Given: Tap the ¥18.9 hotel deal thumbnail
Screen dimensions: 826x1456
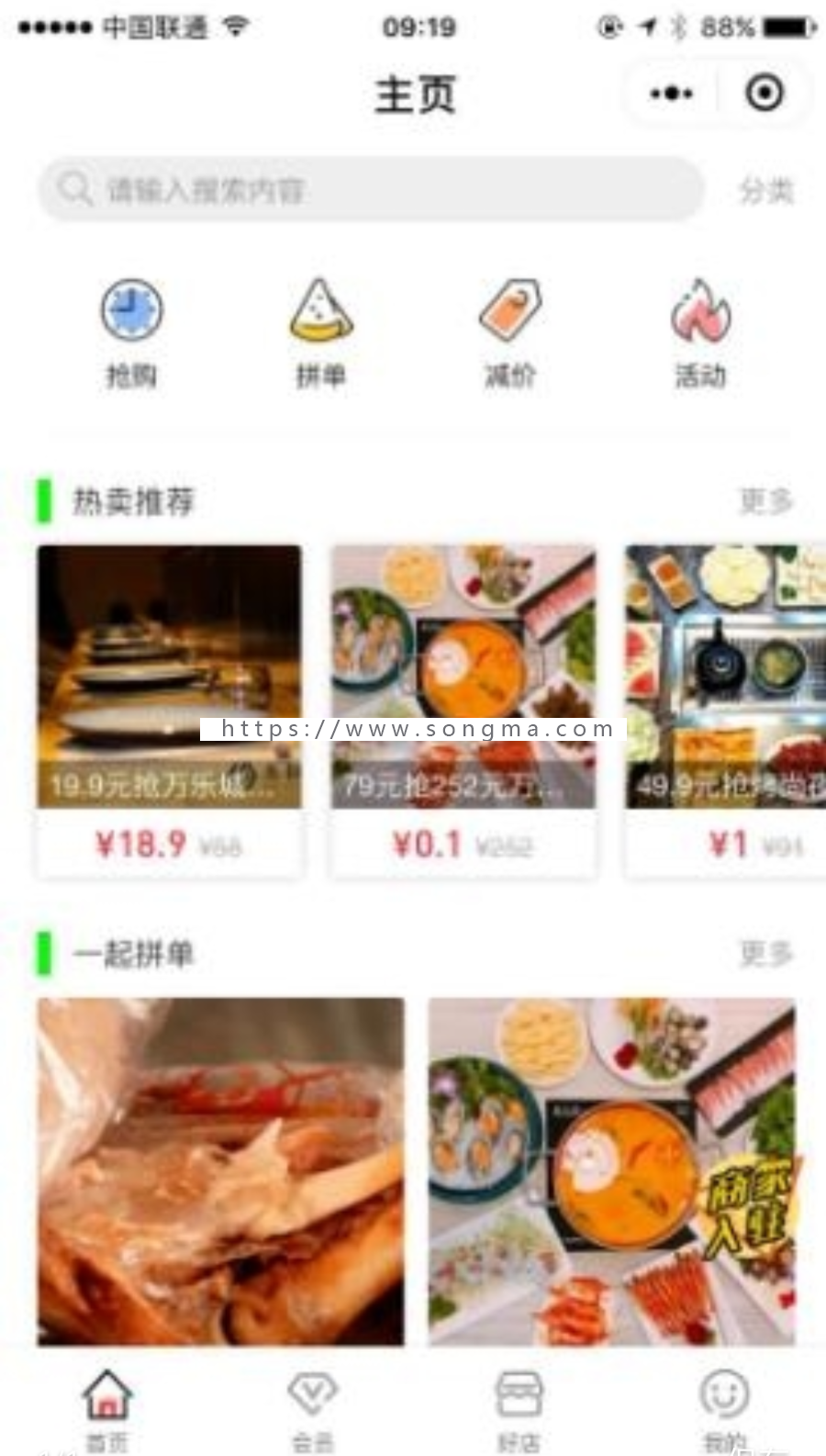Looking at the screenshot, I should [x=168, y=677].
